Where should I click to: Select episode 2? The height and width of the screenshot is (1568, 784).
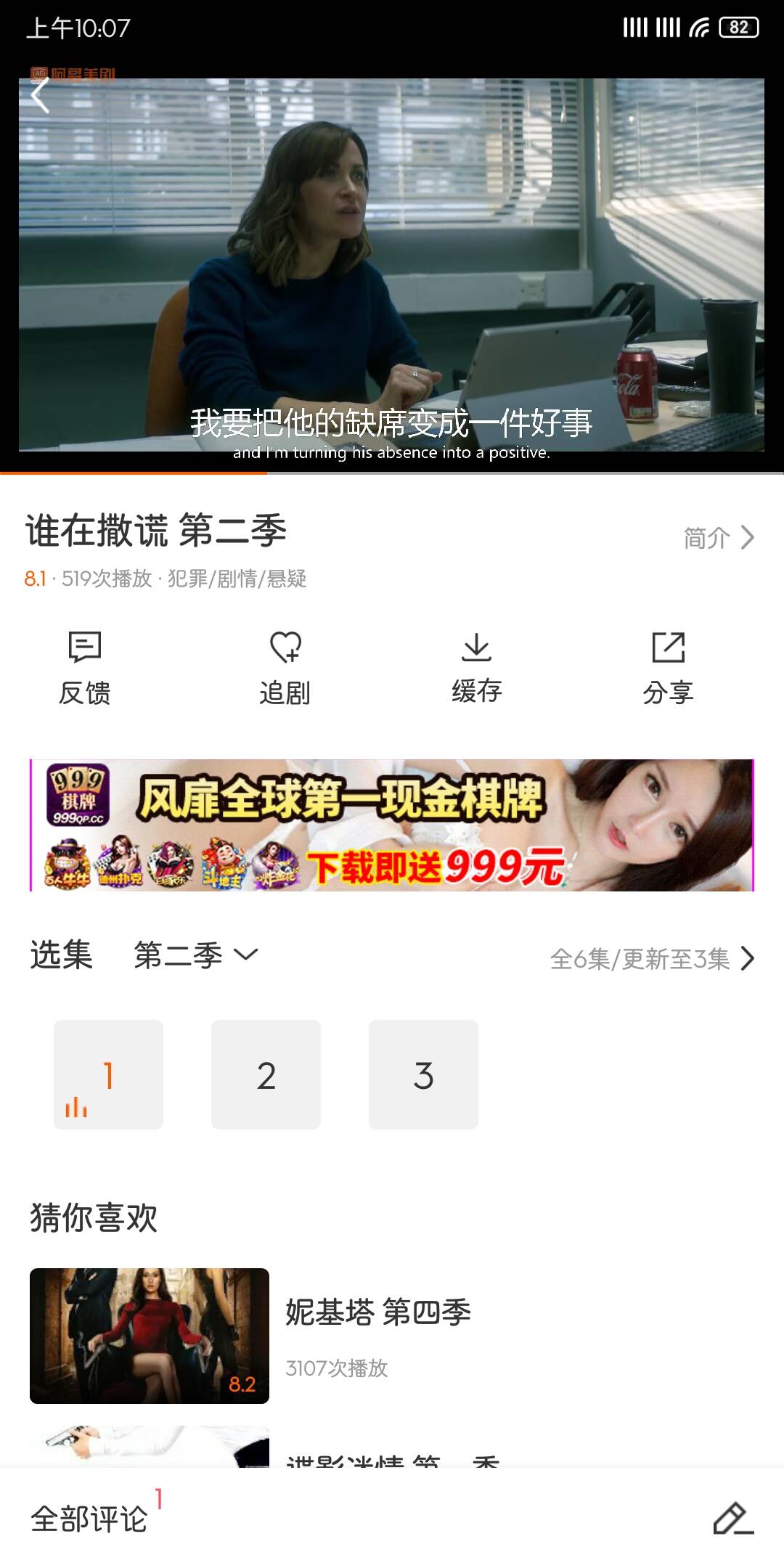click(266, 1074)
